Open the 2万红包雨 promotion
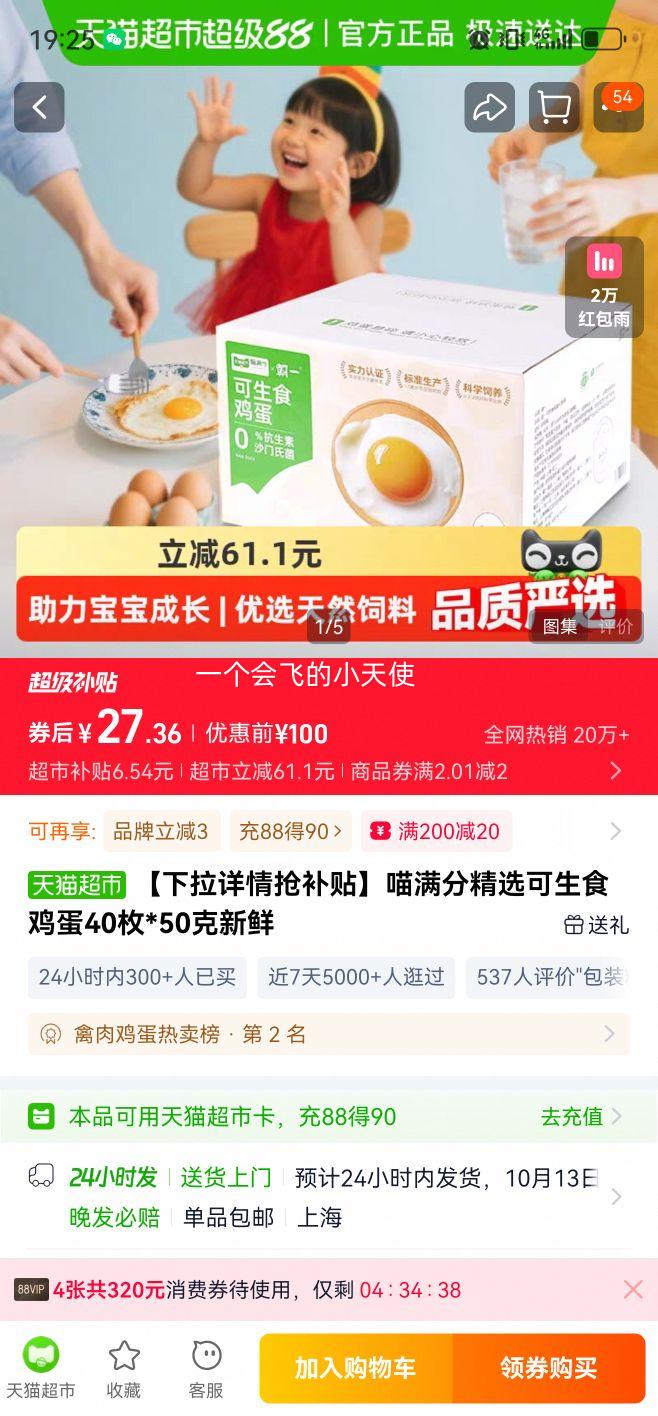658x1416 pixels. click(604, 287)
